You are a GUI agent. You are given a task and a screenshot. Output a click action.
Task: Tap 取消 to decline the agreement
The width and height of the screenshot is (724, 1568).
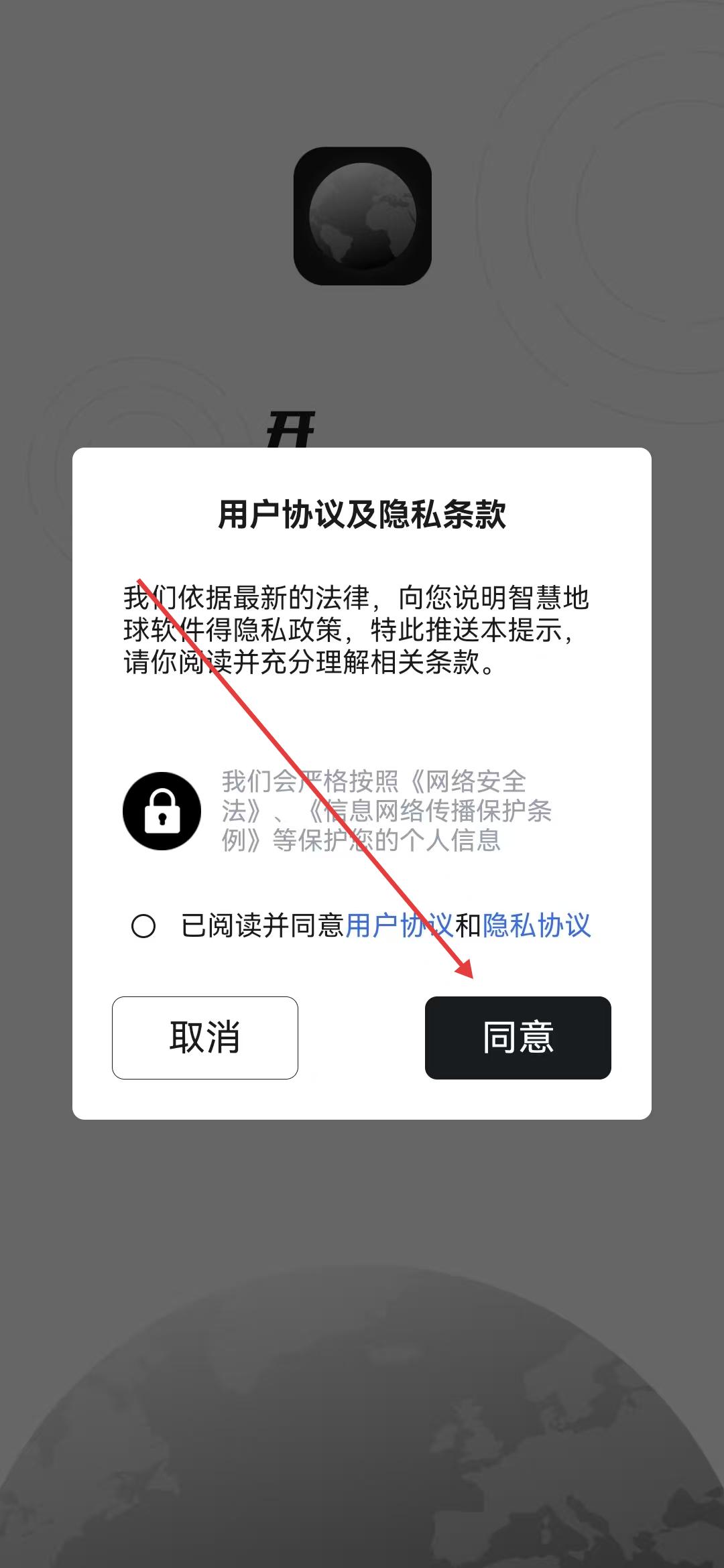click(x=205, y=1037)
